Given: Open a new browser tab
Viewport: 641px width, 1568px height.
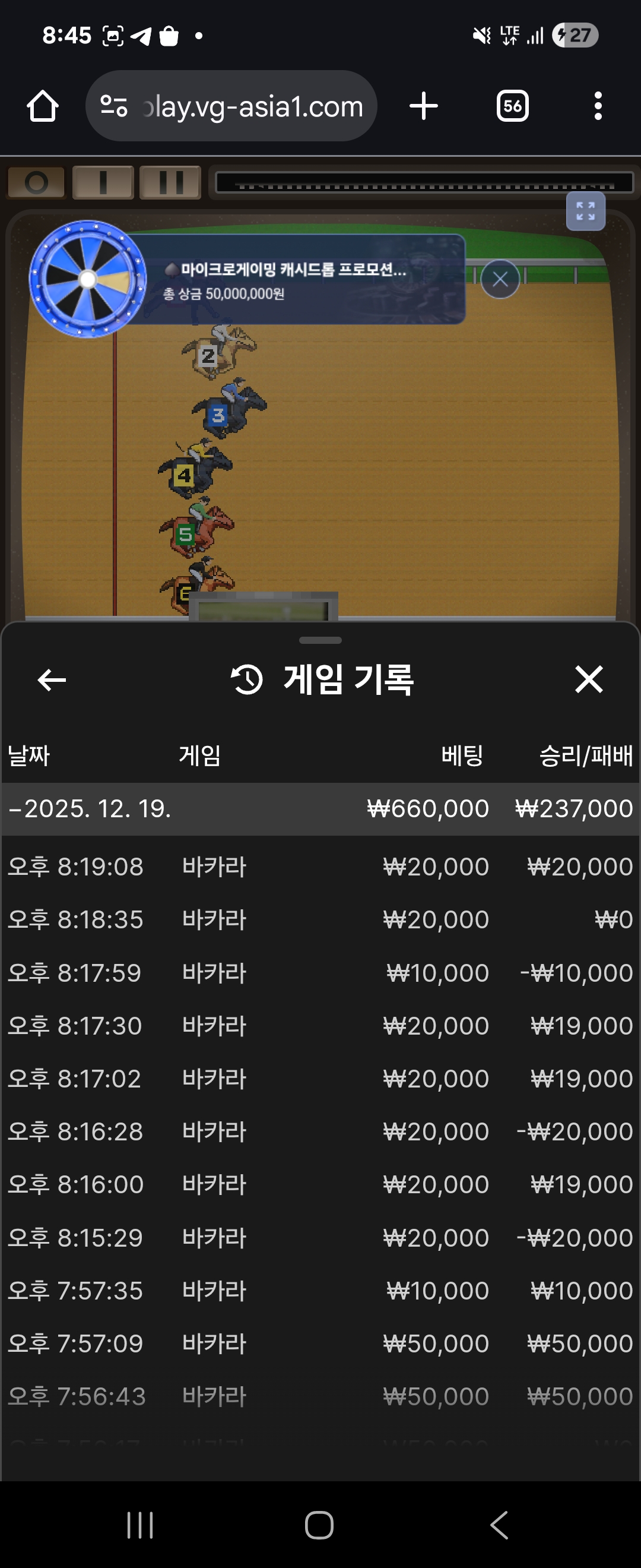Looking at the screenshot, I should point(423,106).
